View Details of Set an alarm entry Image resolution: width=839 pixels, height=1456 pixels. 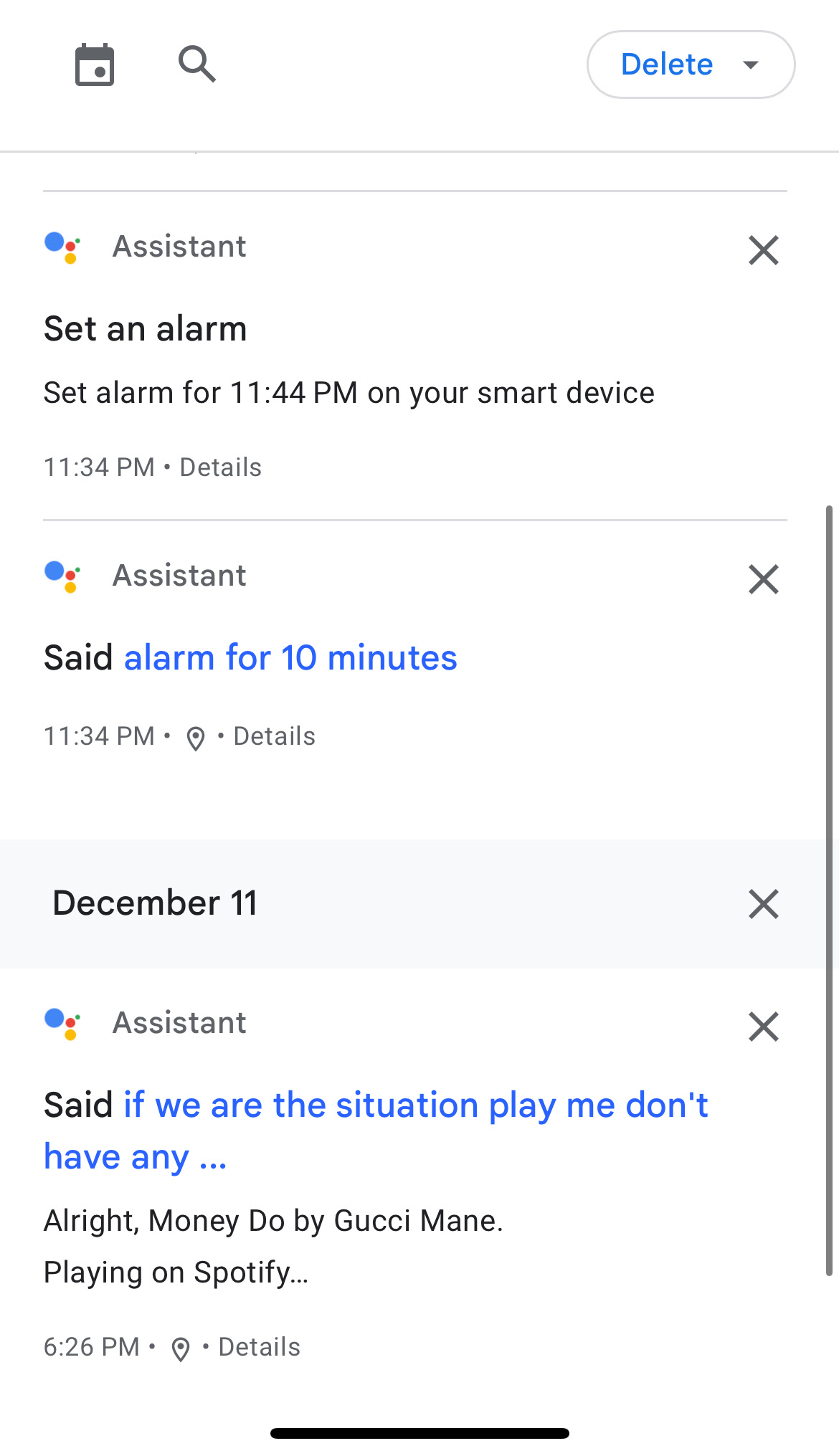[x=220, y=467]
